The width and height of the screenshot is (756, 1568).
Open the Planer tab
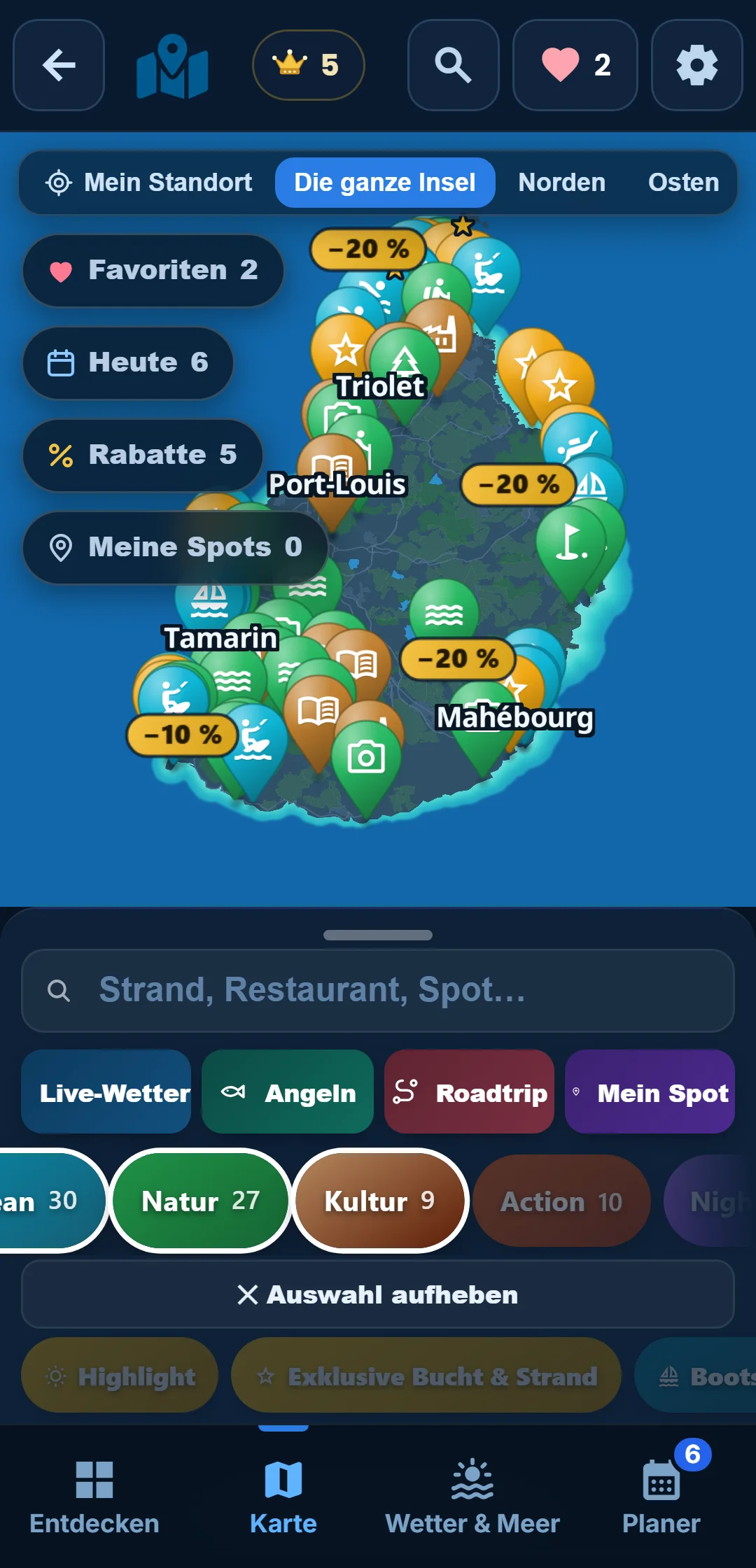(661, 1498)
